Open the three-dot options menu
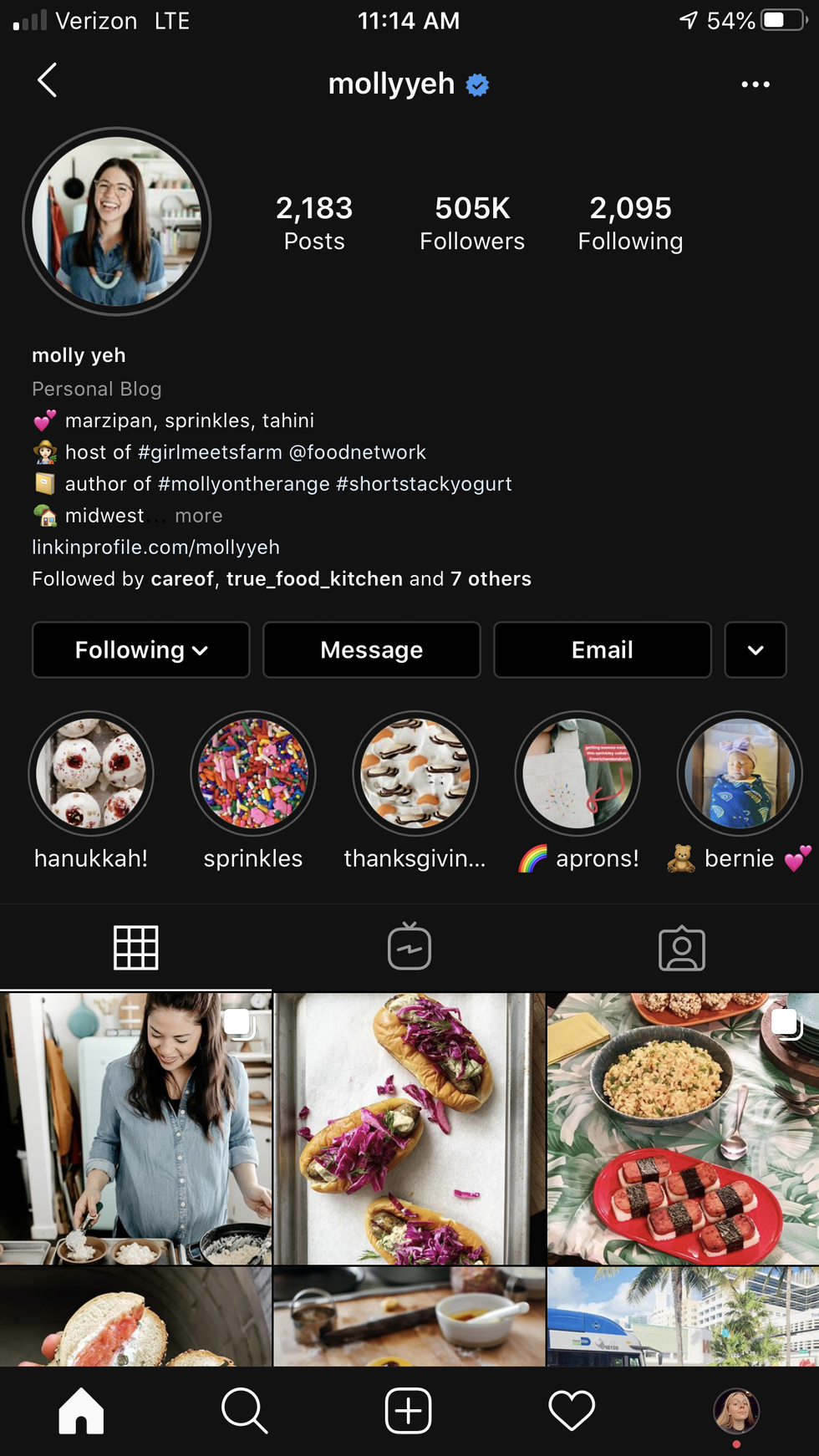This screenshot has height=1456, width=819. (x=755, y=84)
